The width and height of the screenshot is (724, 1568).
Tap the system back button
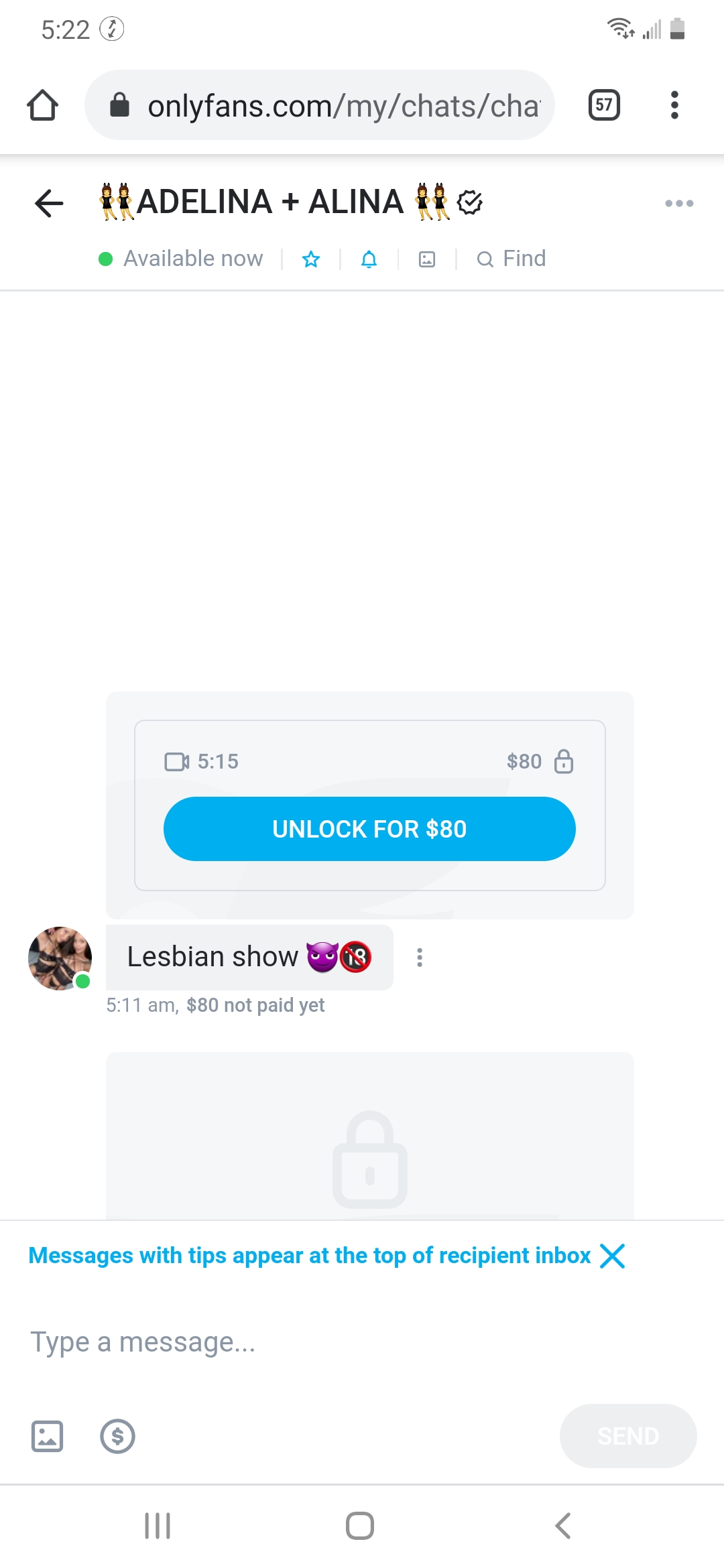coord(563,1526)
